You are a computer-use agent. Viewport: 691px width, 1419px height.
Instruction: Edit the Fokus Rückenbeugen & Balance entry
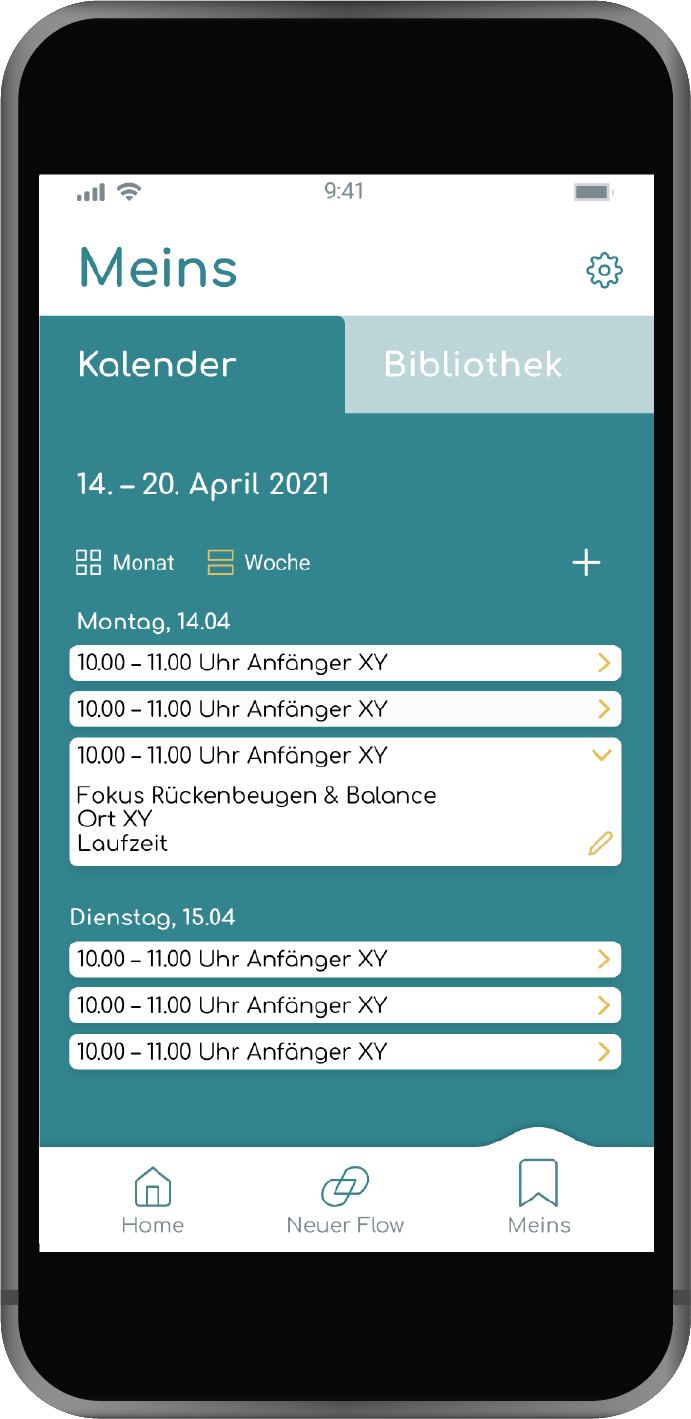(x=600, y=843)
